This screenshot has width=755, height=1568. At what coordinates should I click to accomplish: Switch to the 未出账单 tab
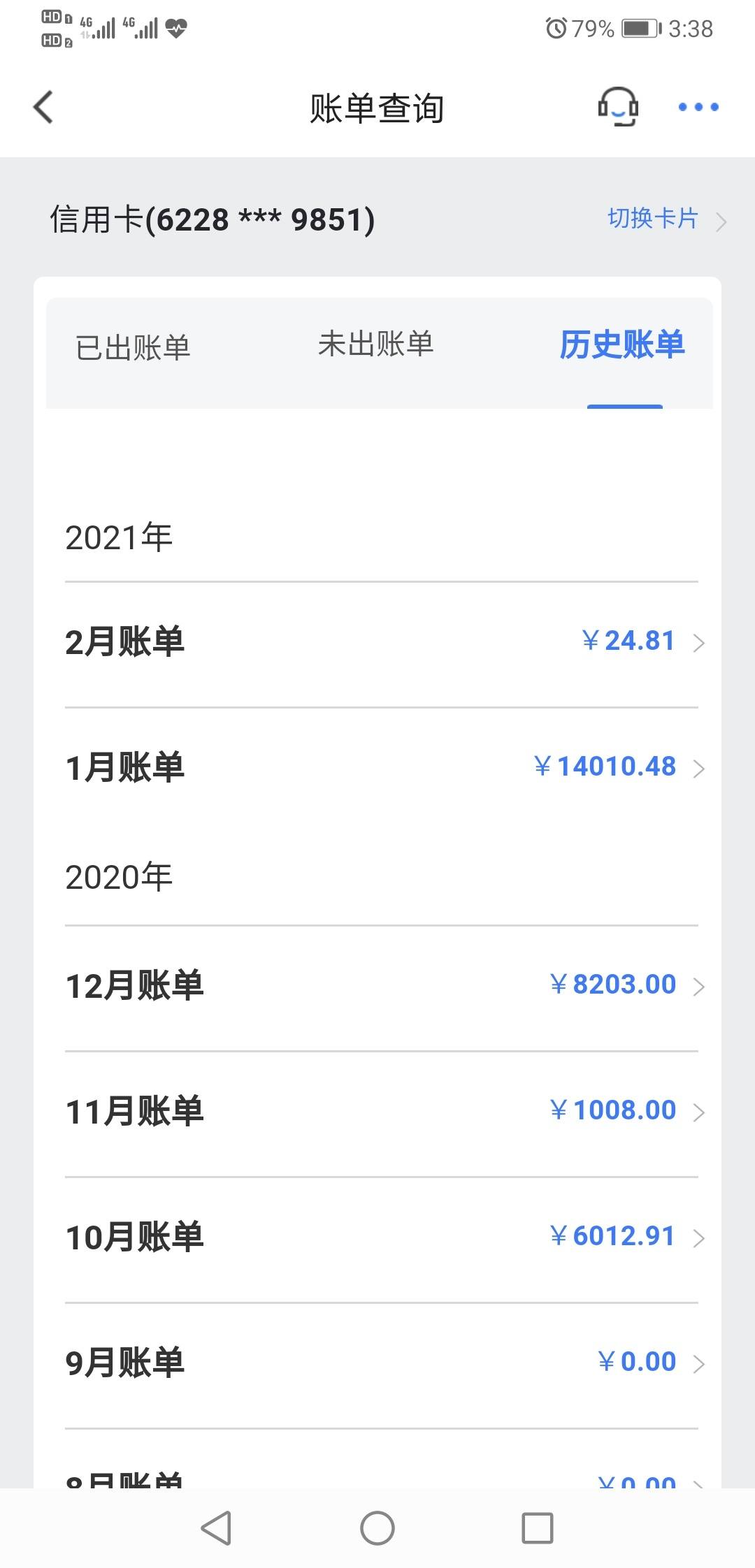(x=375, y=344)
